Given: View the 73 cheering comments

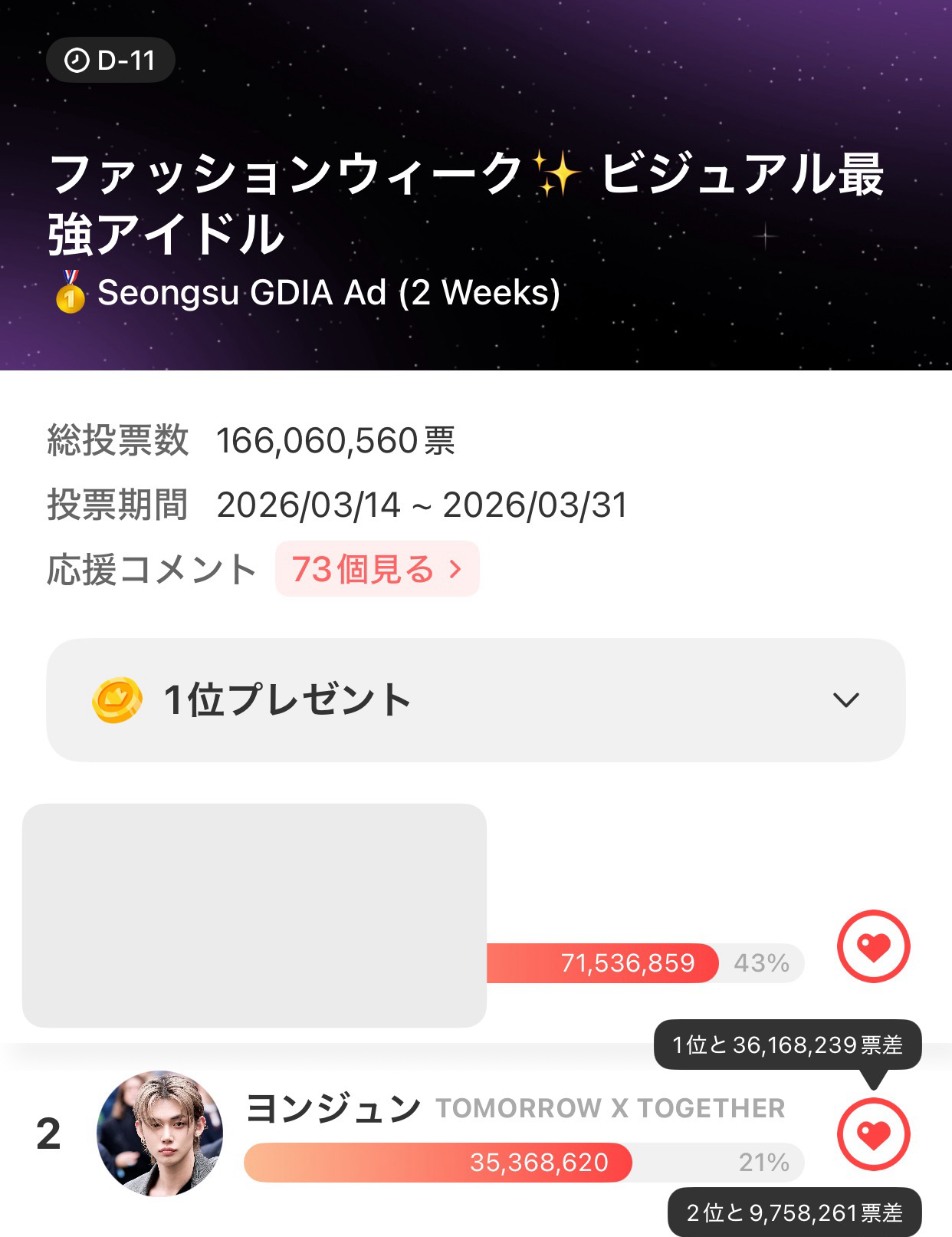Looking at the screenshot, I should pyautogui.click(x=376, y=569).
